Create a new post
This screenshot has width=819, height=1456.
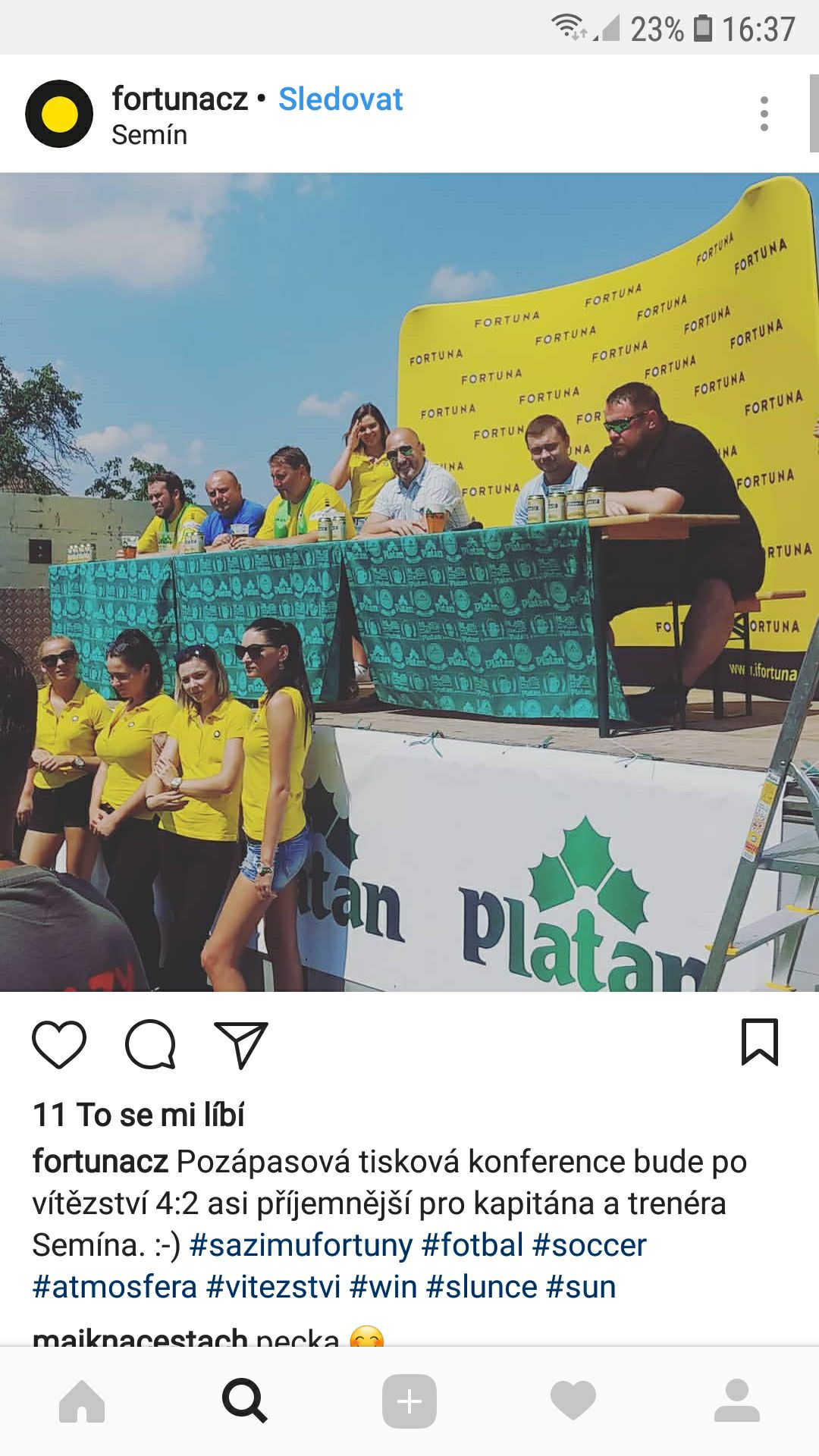coord(409,1401)
